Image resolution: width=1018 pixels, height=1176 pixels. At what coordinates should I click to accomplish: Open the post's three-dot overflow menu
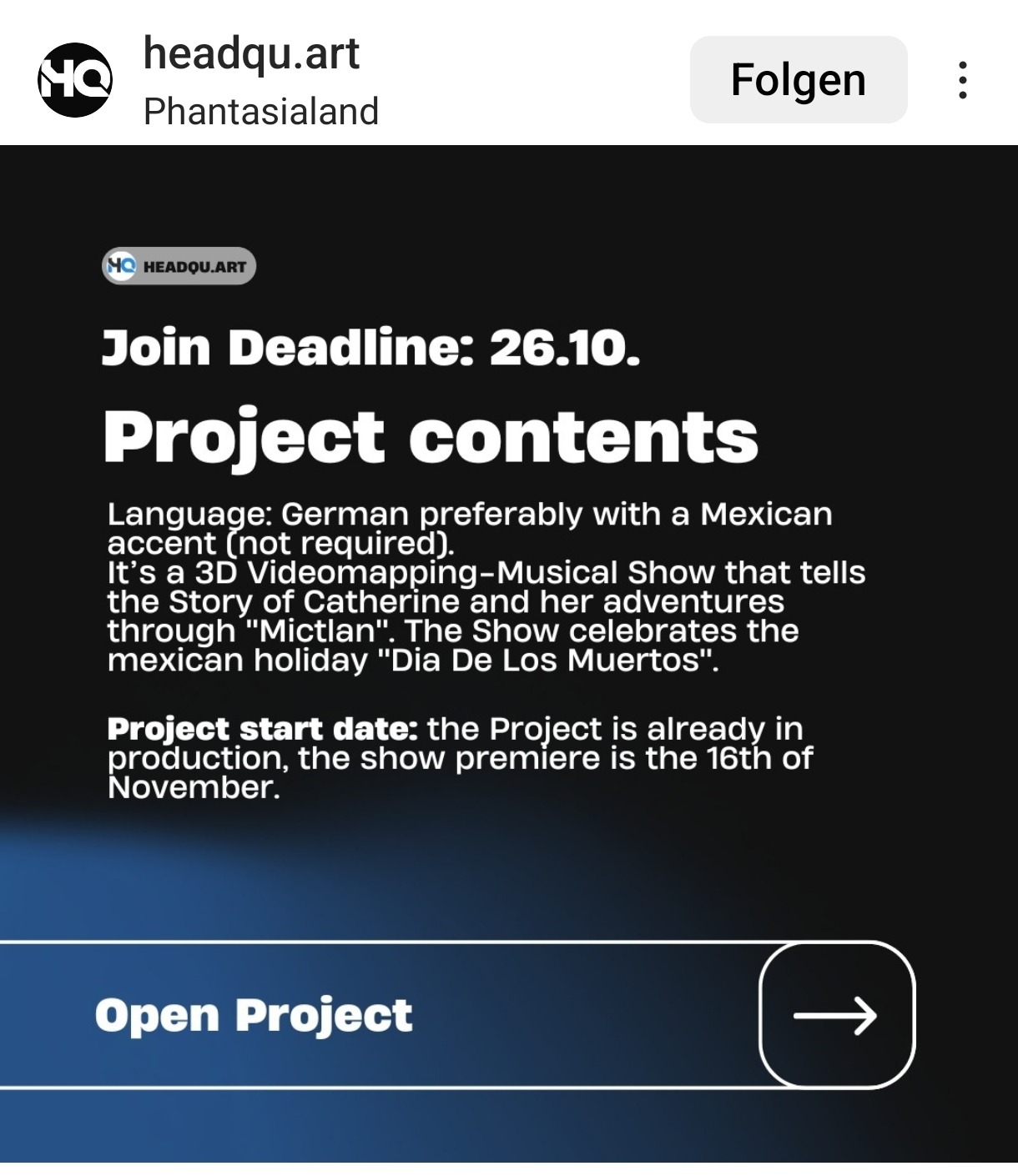tap(963, 80)
